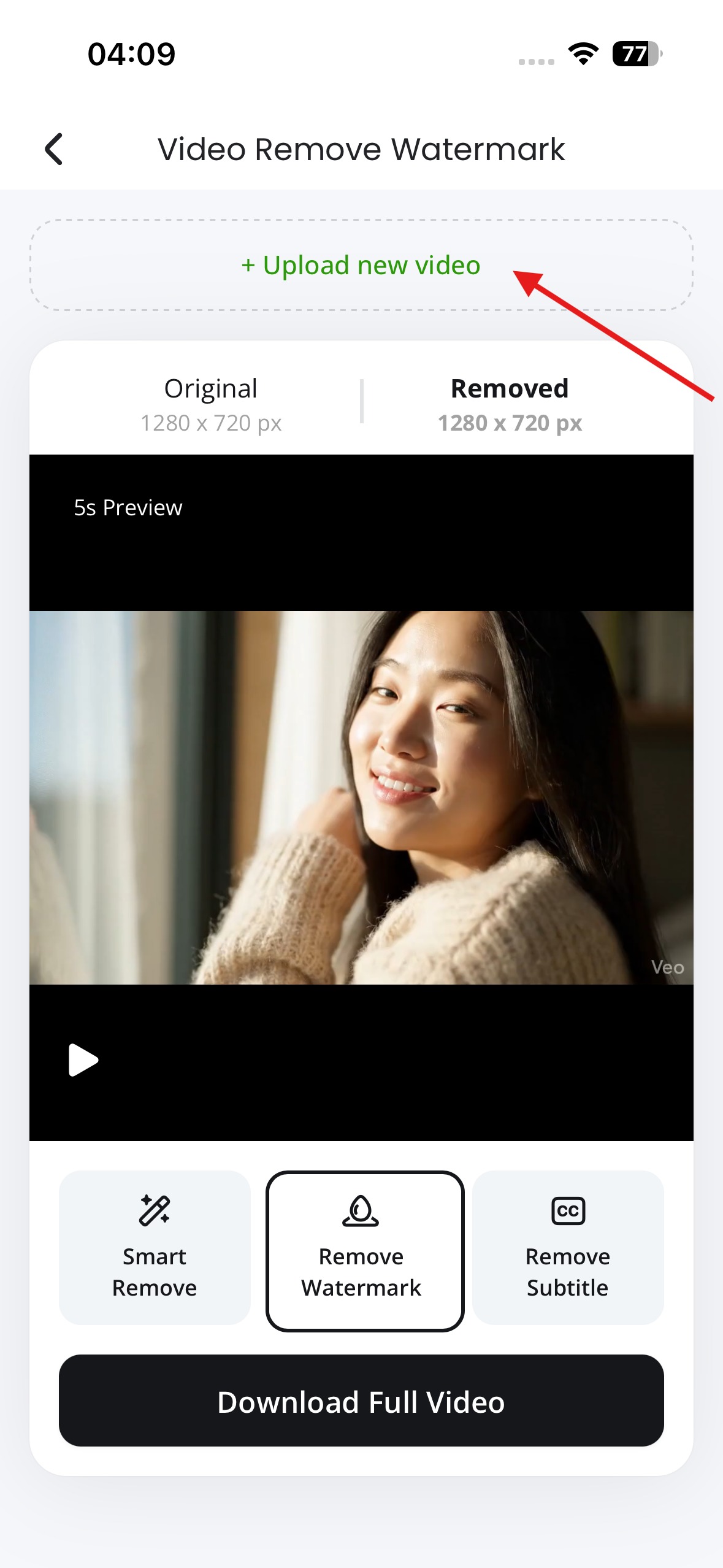This screenshot has height=1568, width=723.
Task: Go back using the back arrow
Action: pyautogui.click(x=54, y=149)
